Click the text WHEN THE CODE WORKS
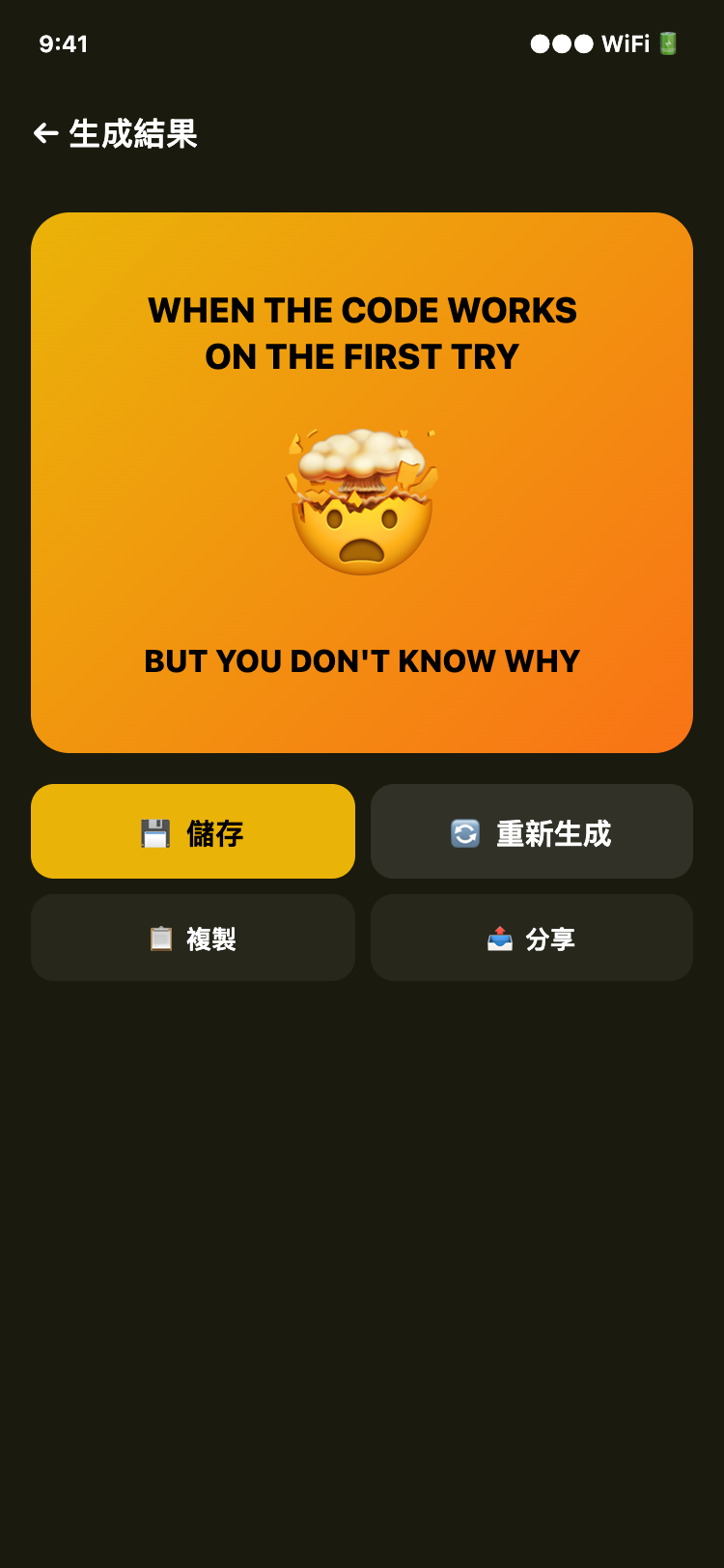Image resolution: width=724 pixels, height=1568 pixels. tap(362, 310)
